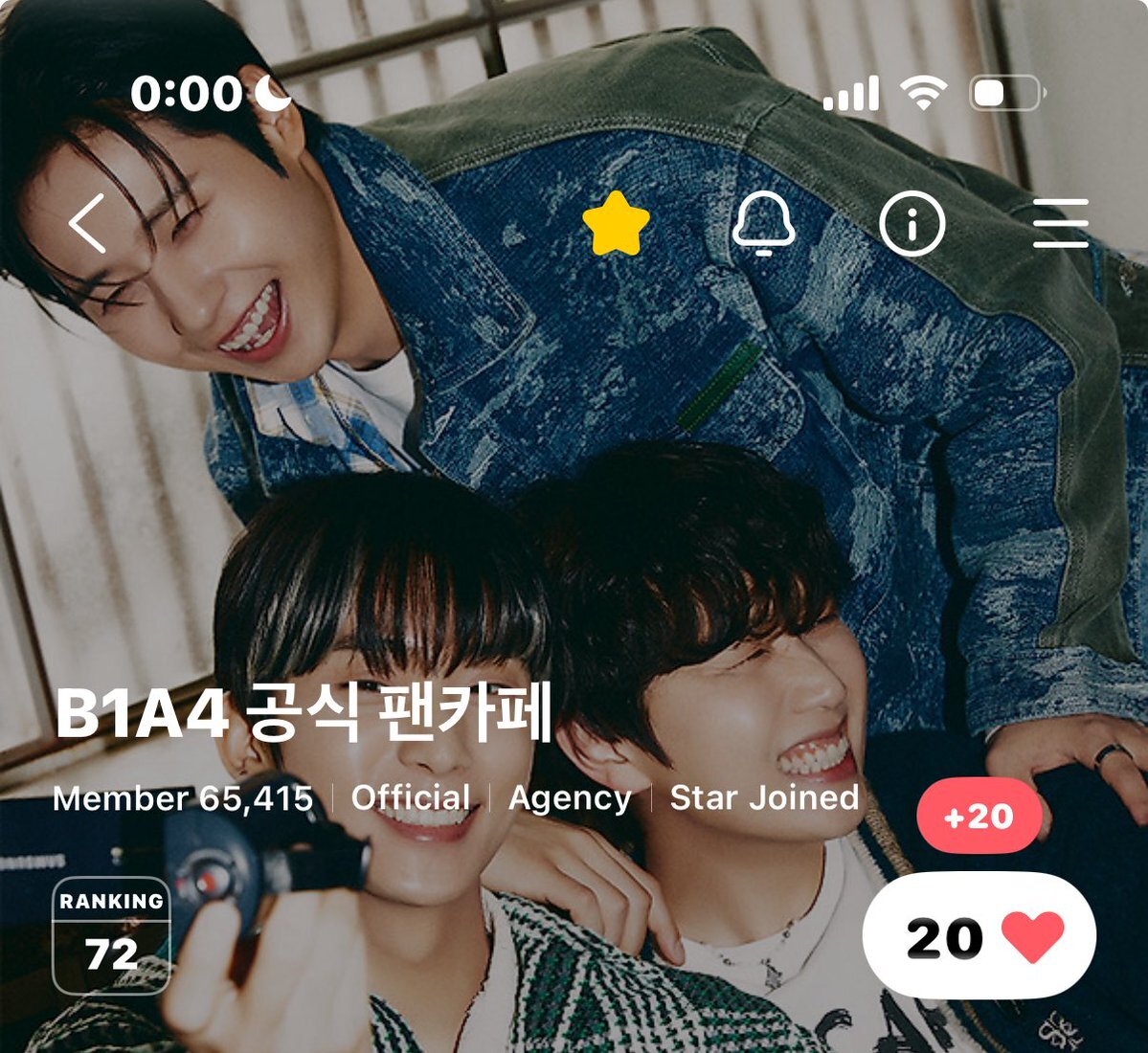Go back using the left arrow
This screenshot has width=1148, height=1053.
click(88, 223)
